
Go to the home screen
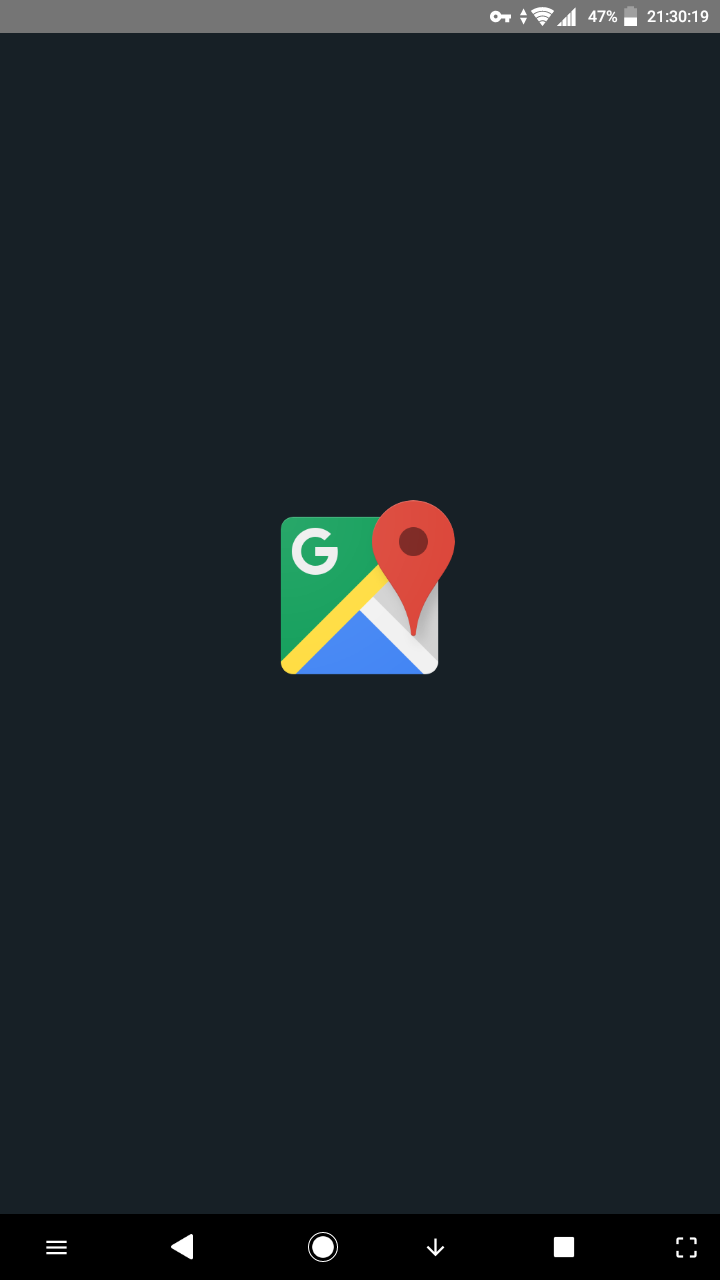322,1246
